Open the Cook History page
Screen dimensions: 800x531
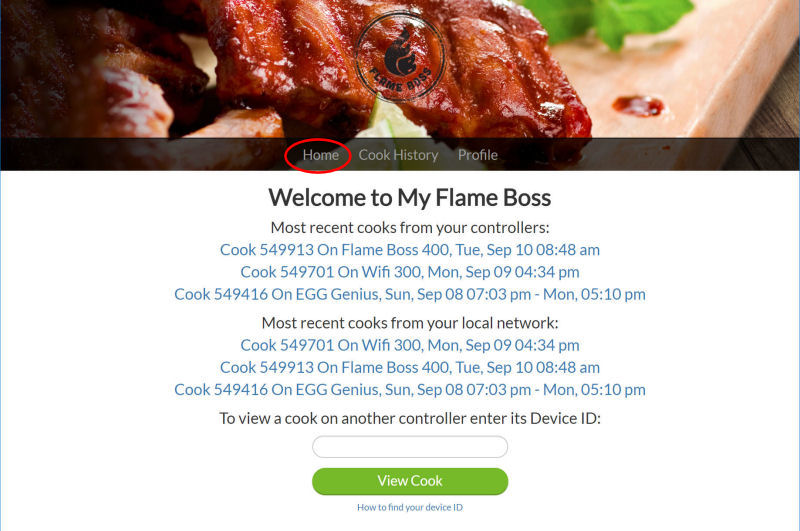(x=398, y=155)
